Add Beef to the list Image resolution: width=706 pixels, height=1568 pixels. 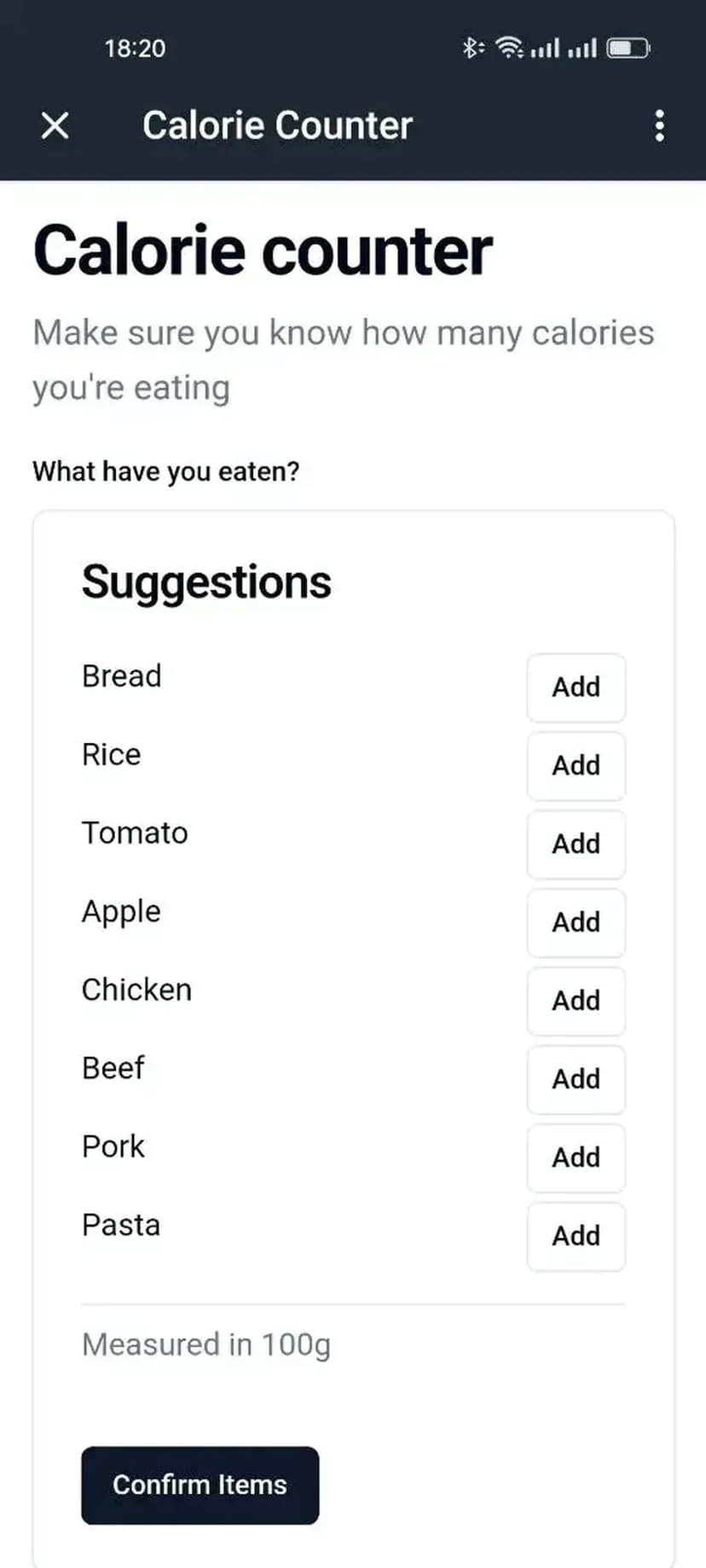click(576, 1079)
